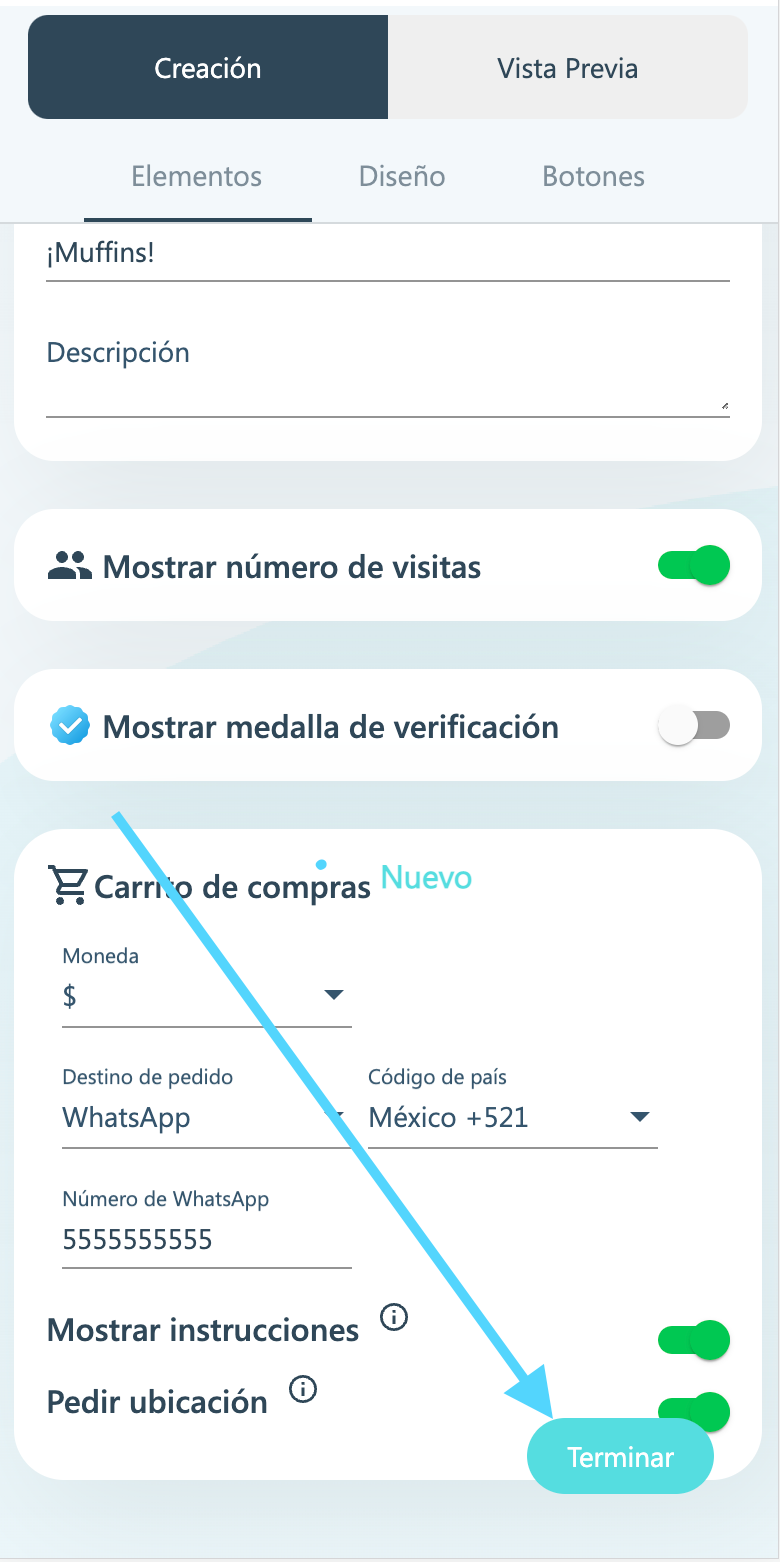This screenshot has height=1562, width=780.
Task: View info about Pedir ubicación
Action: pyautogui.click(x=303, y=1389)
